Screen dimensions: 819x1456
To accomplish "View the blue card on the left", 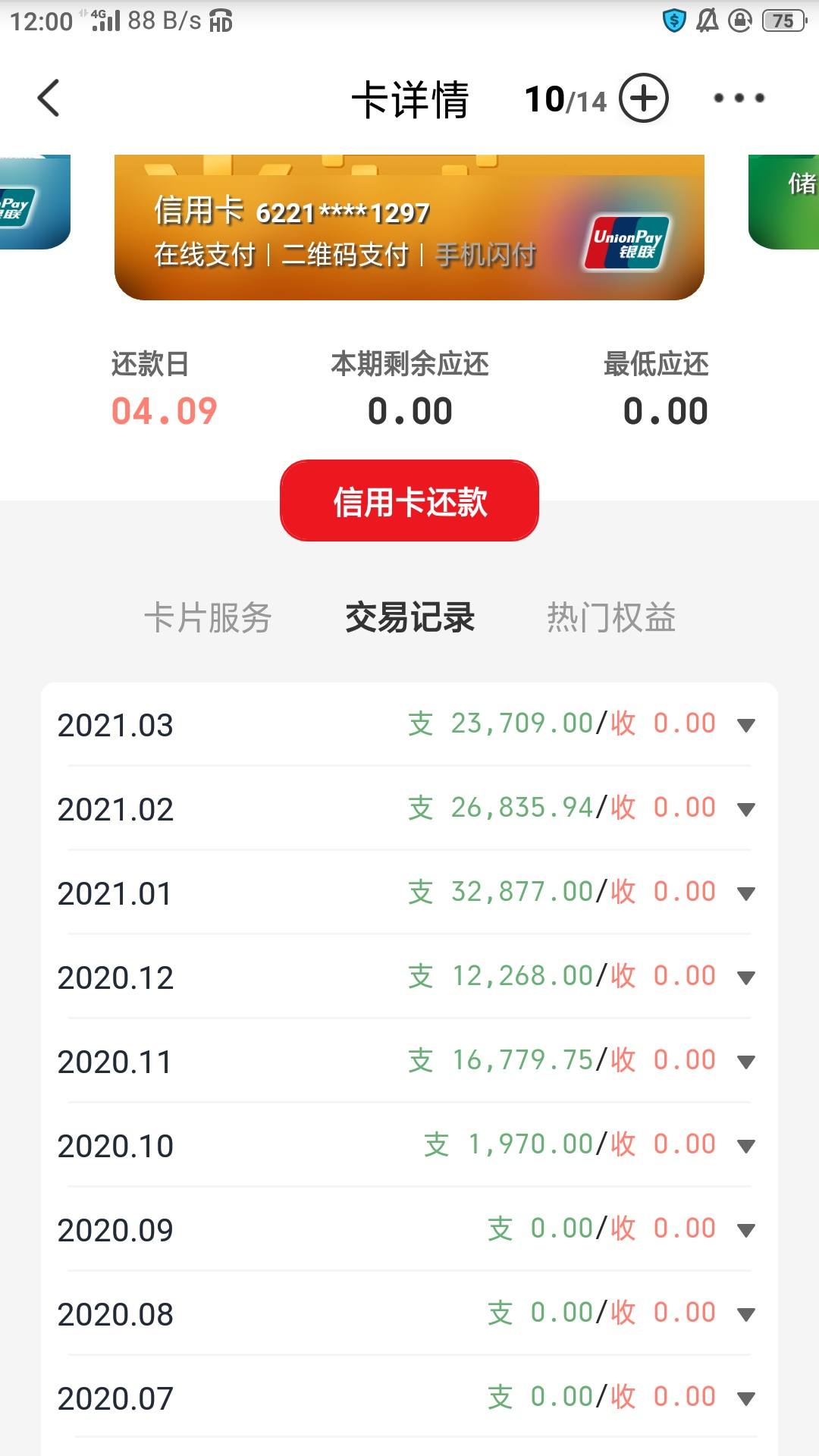I will pos(35,202).
